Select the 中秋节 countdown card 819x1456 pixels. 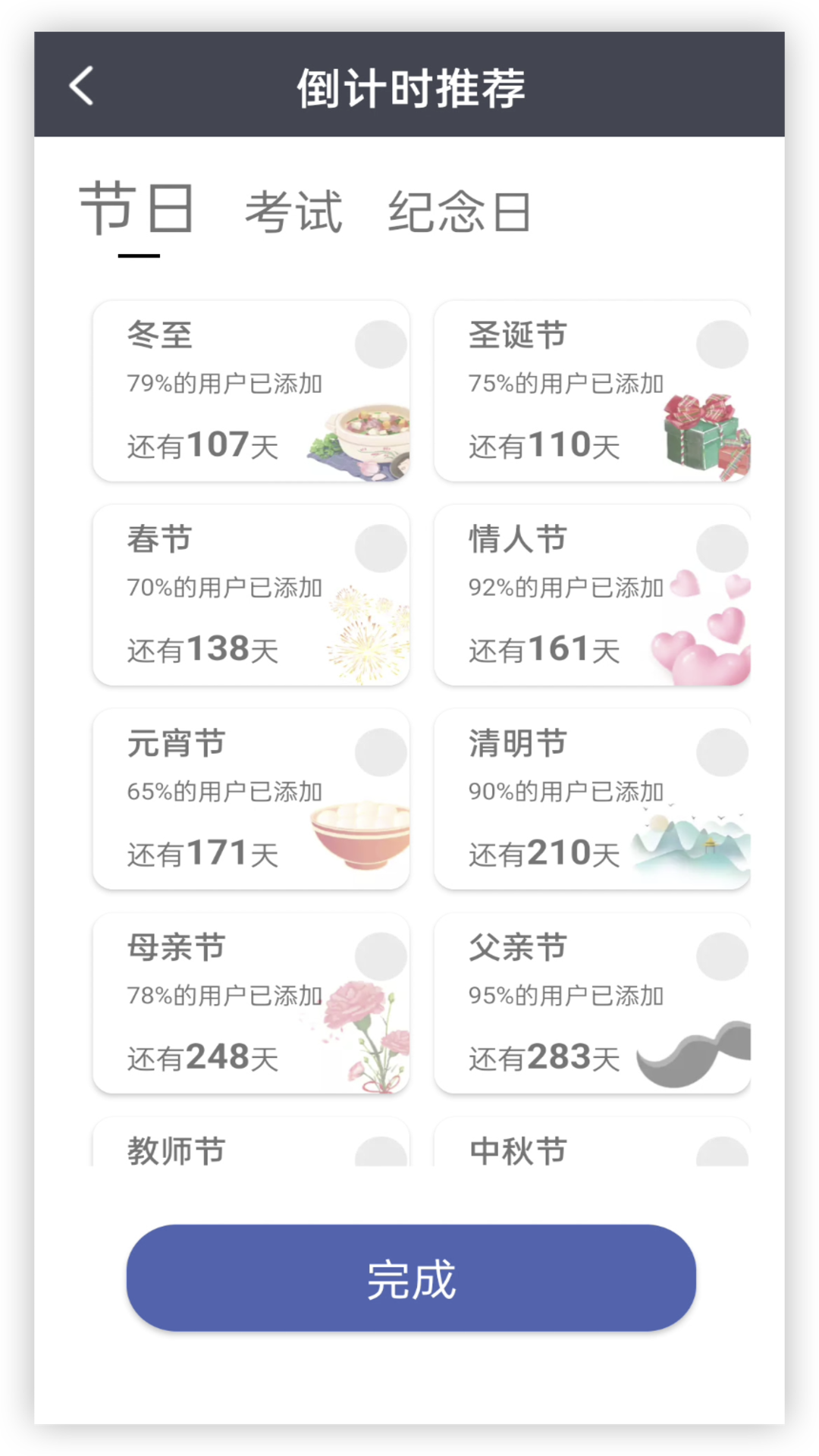(x=592, y=1145)
